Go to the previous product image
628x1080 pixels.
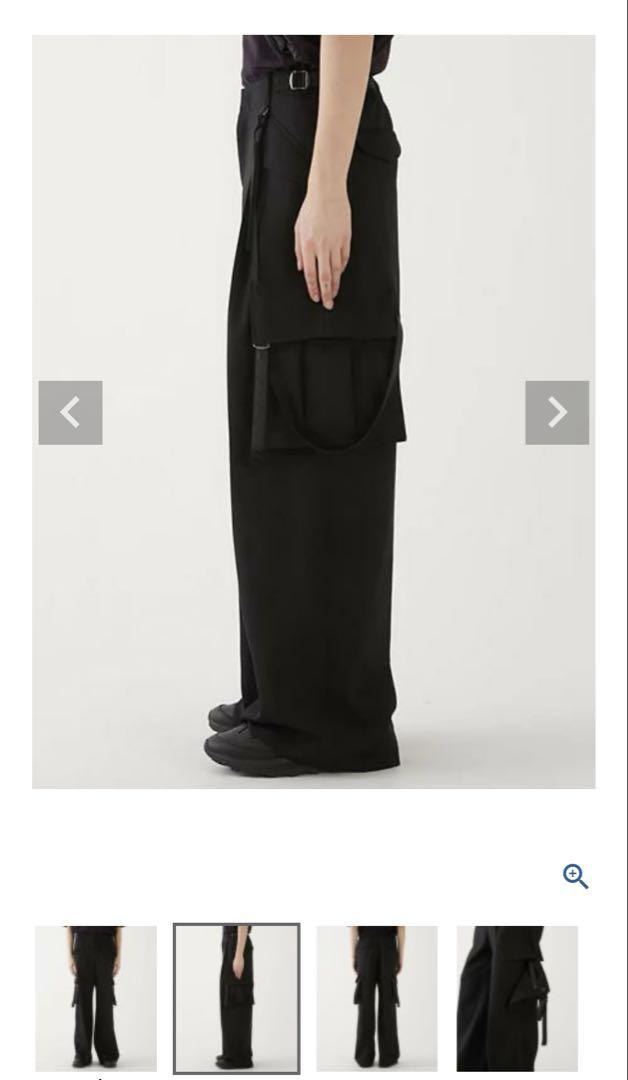[70, 413]
